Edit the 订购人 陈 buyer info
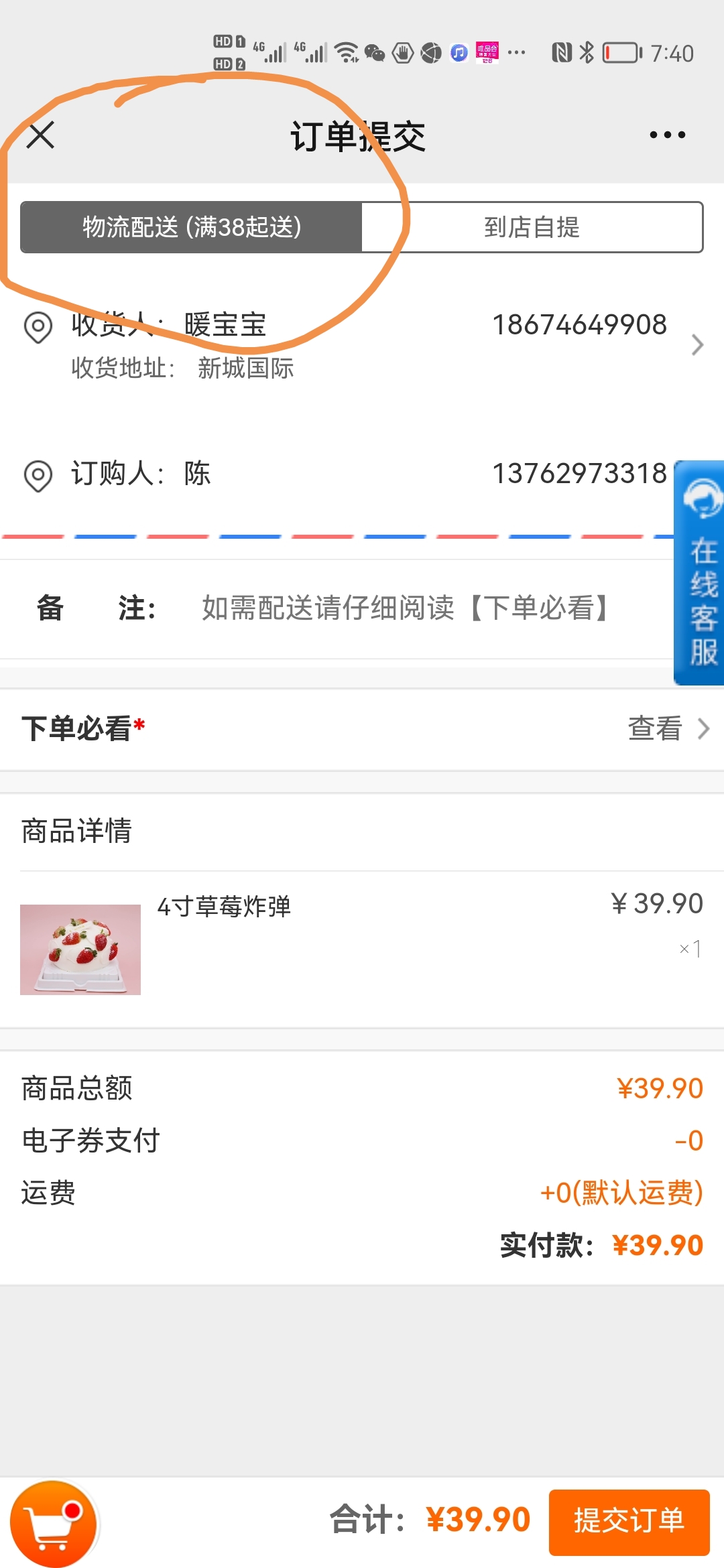The width and height of the screenshot is (724, 1568). coord(335,474)
